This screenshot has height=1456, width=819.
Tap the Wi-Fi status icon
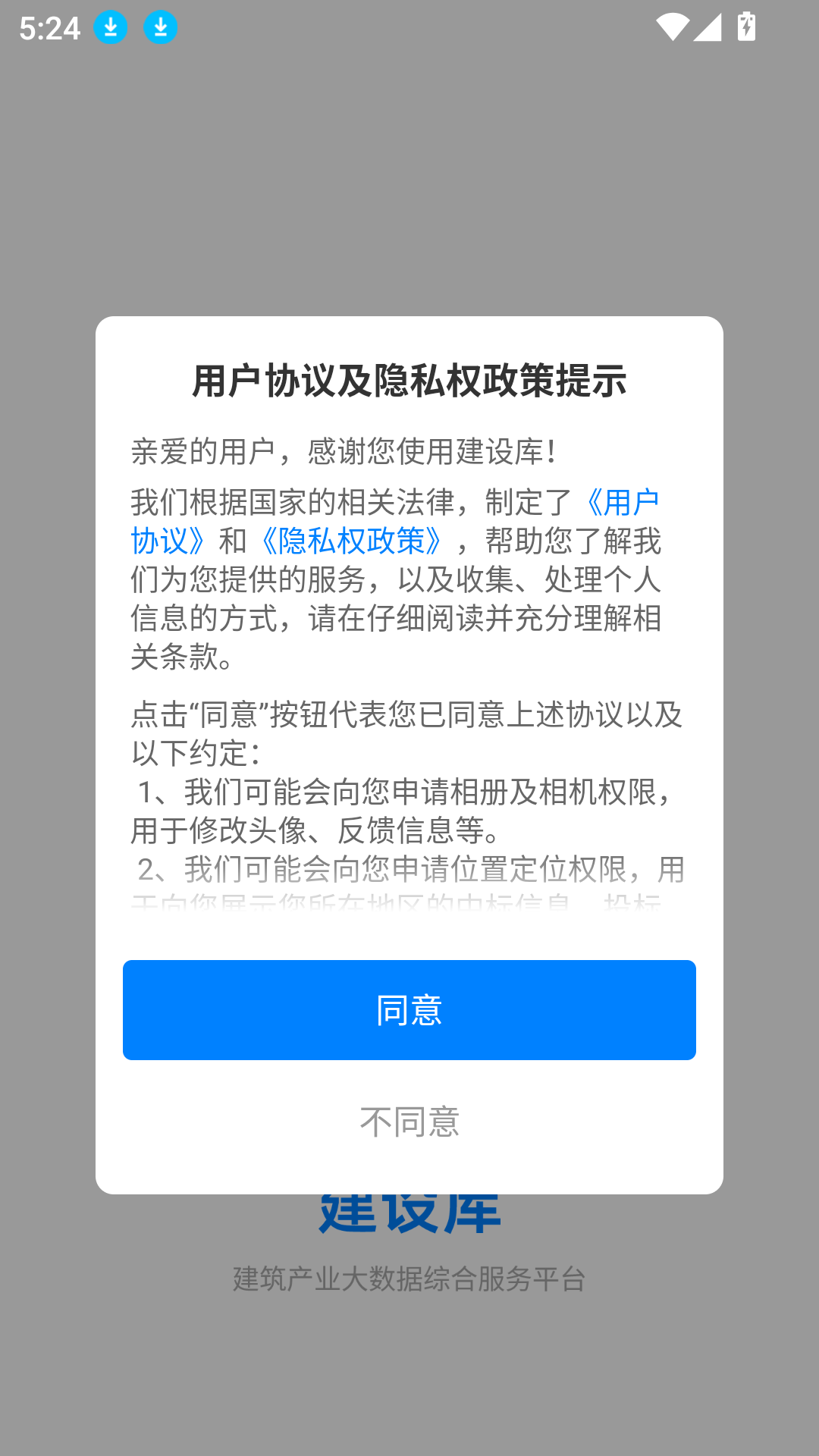pos(675,29)
